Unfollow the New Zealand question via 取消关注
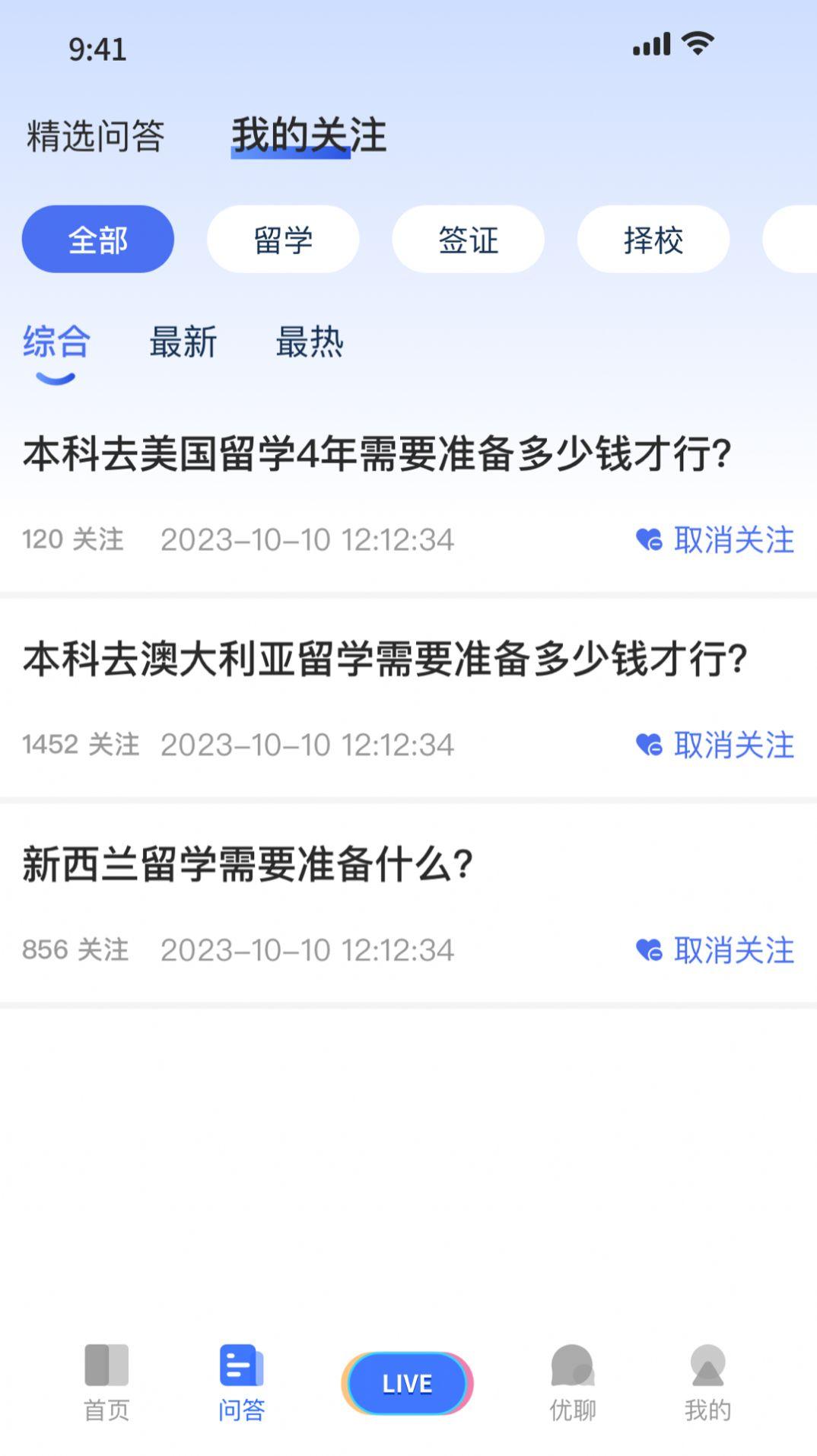 (x=732, y=949)
